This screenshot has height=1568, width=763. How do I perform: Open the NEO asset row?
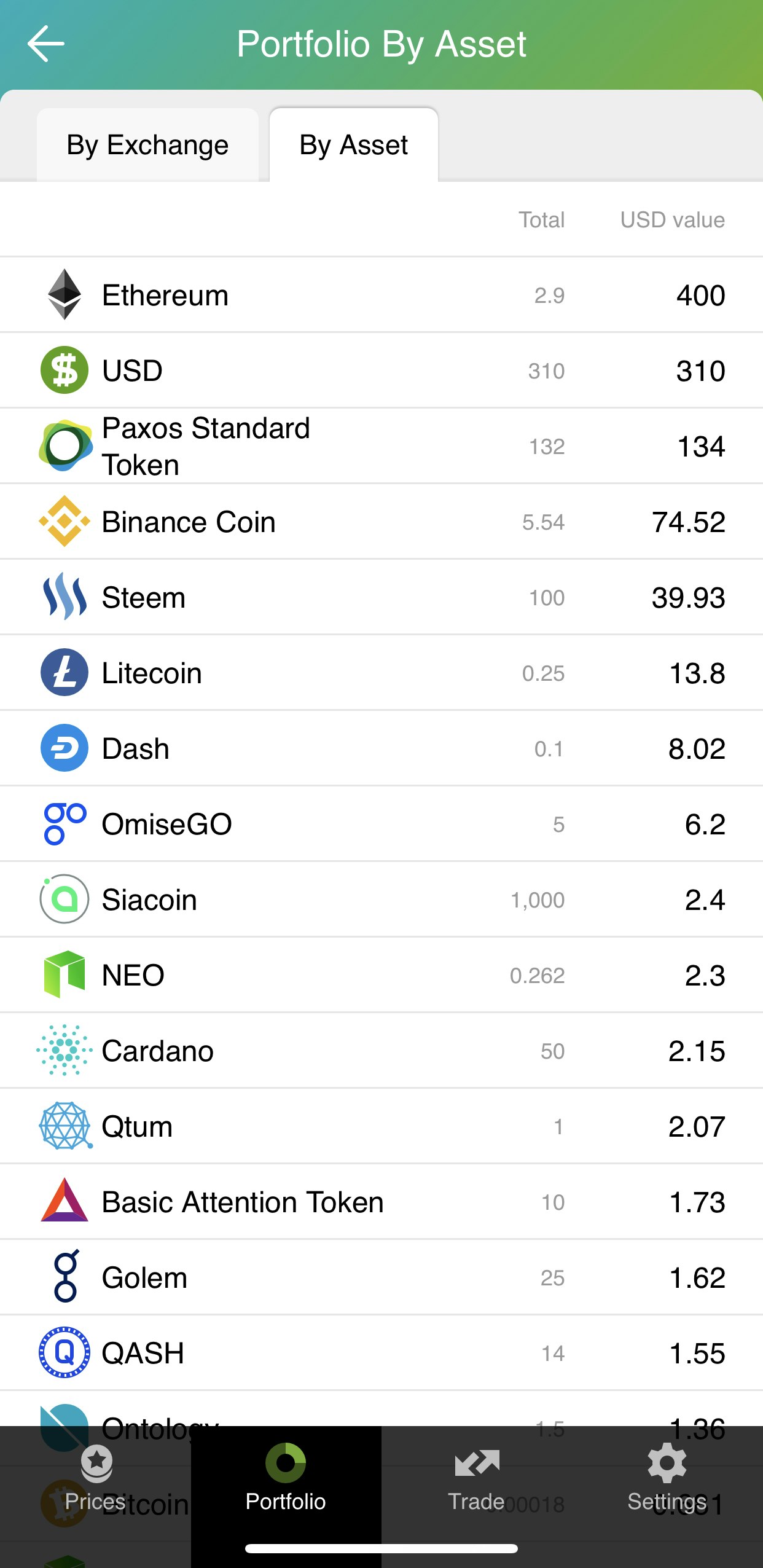point(381,976)
